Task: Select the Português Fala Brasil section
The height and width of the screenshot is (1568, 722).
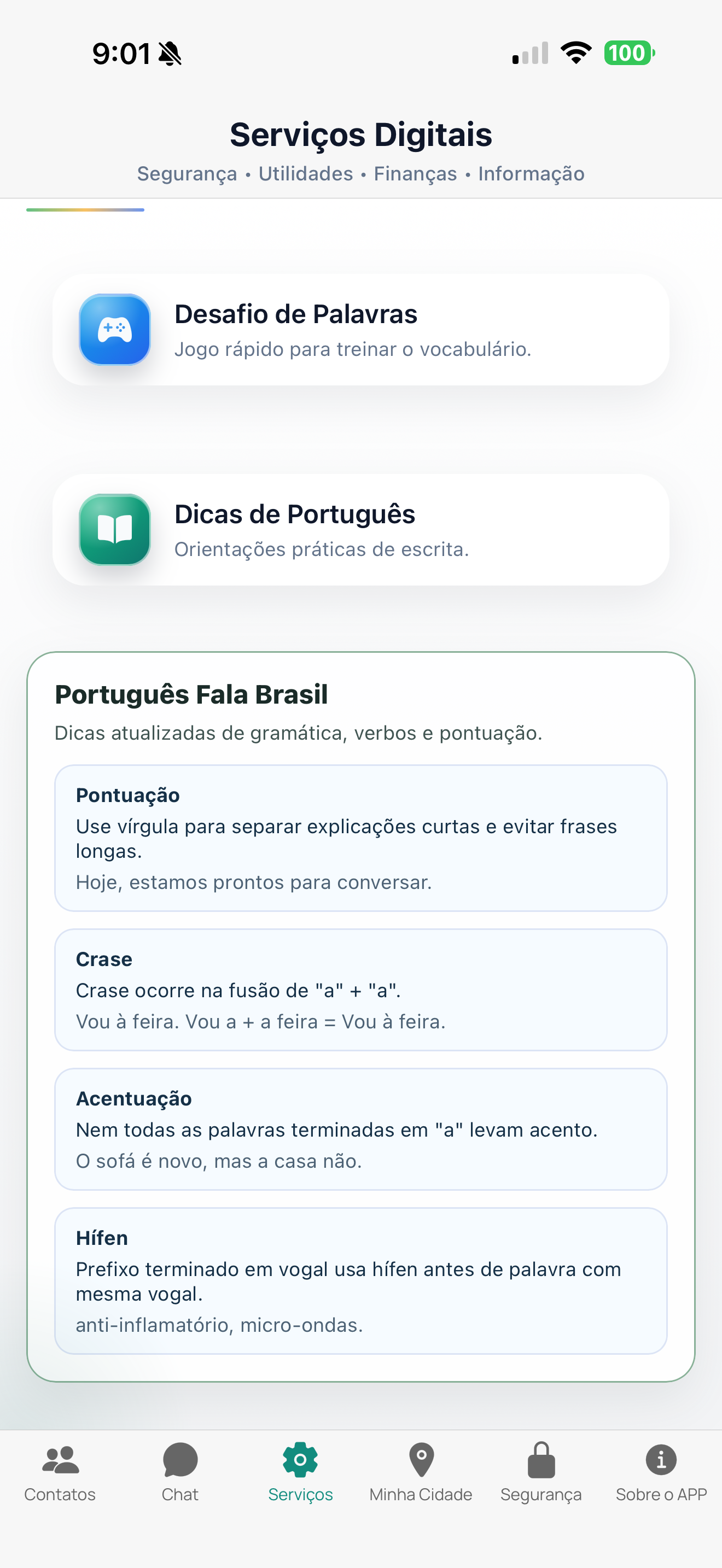Action: 190,693
